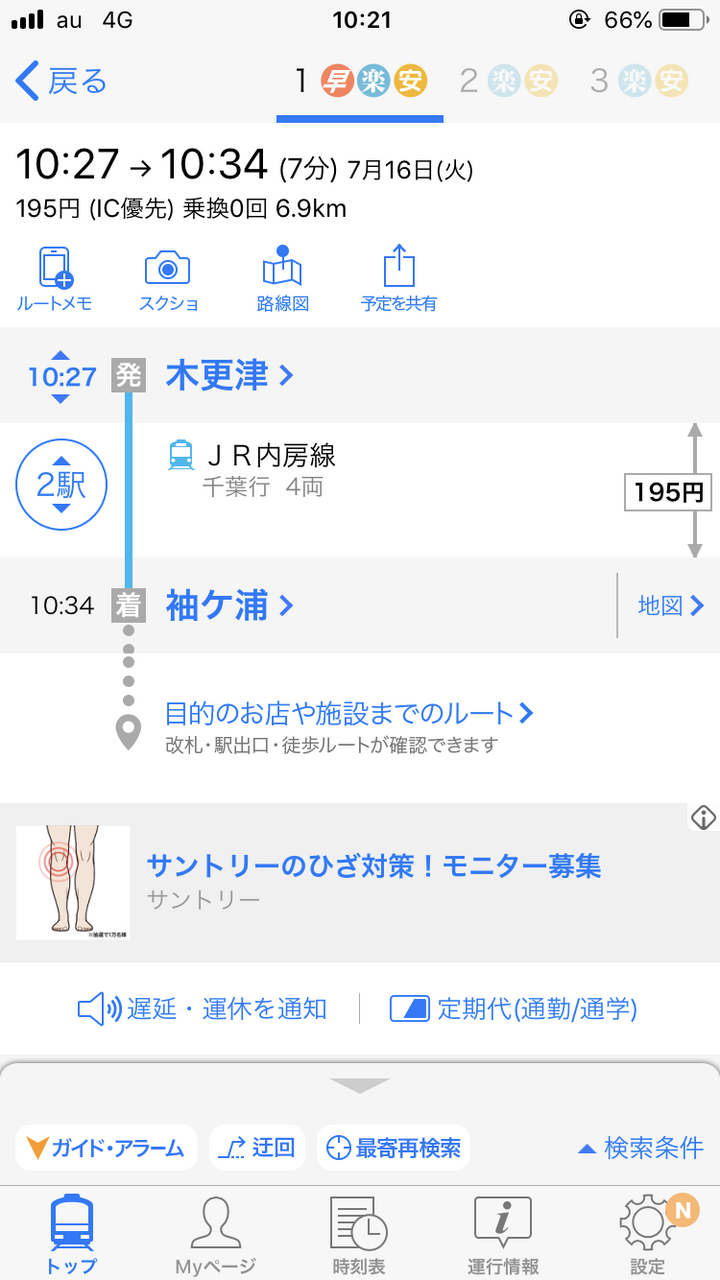This screenshot has height=1280, width=720.
Task: Open the 地図 map for 袖ケ浦
Action: coord(671,605)
